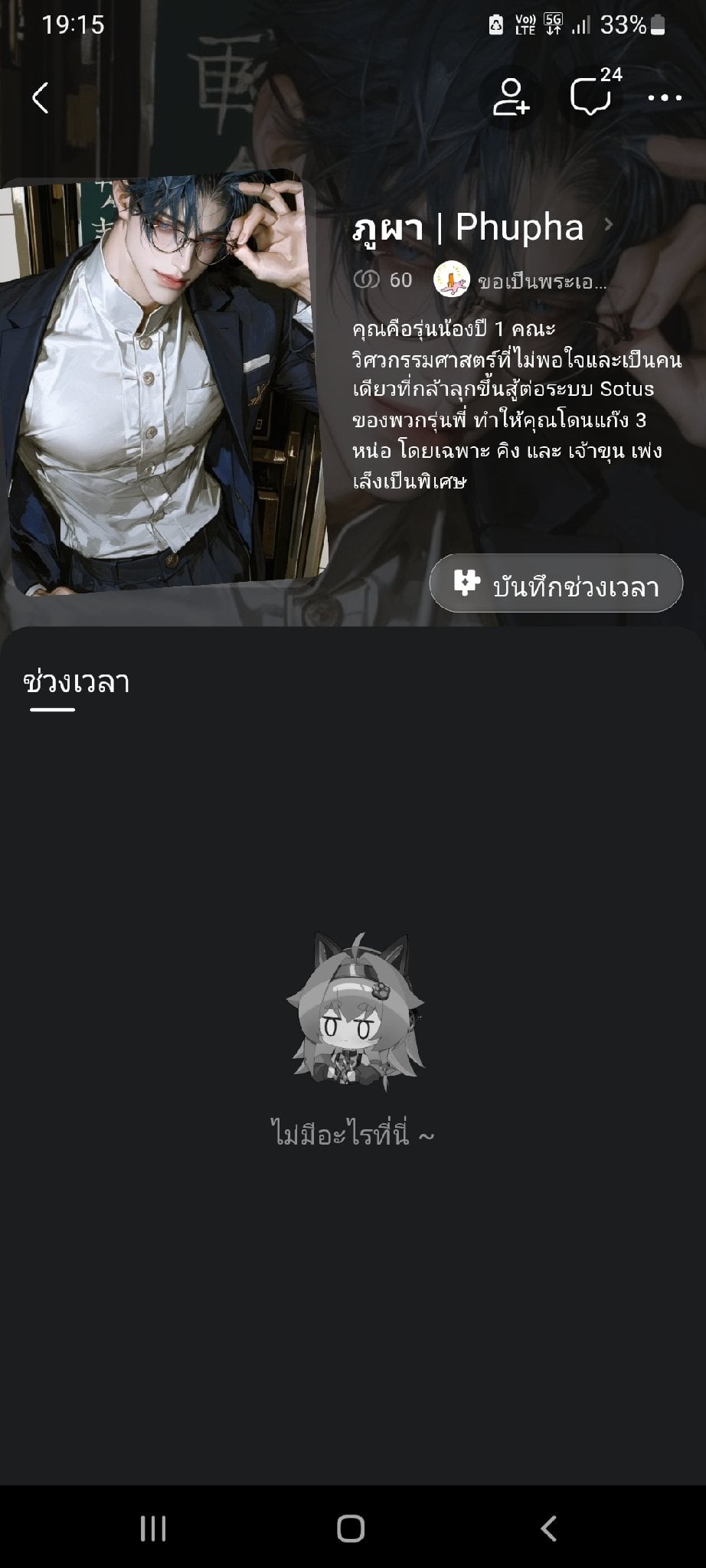Follow this character with the add-person icon
Viewport: 706px width, 1568px height.
coord(511,97)
